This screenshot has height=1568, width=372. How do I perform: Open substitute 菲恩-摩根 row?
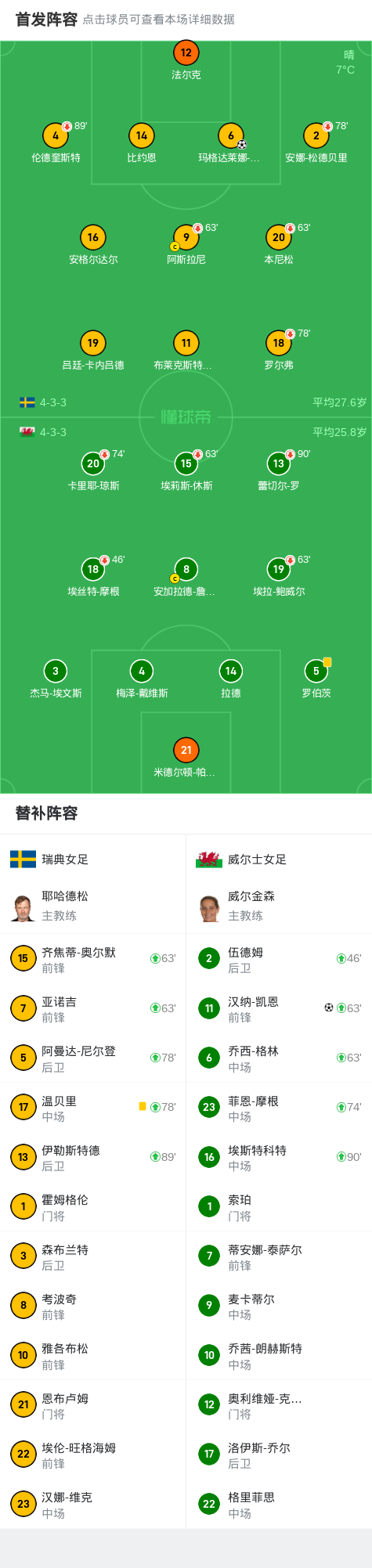coord(279,1108)
